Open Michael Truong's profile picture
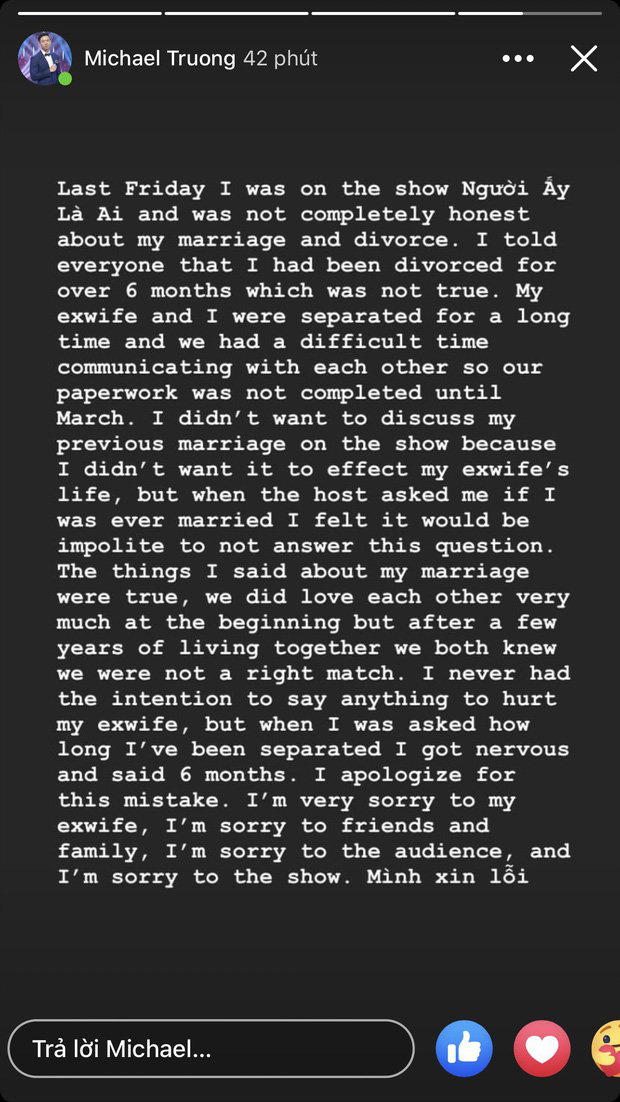 pos(44,59)
